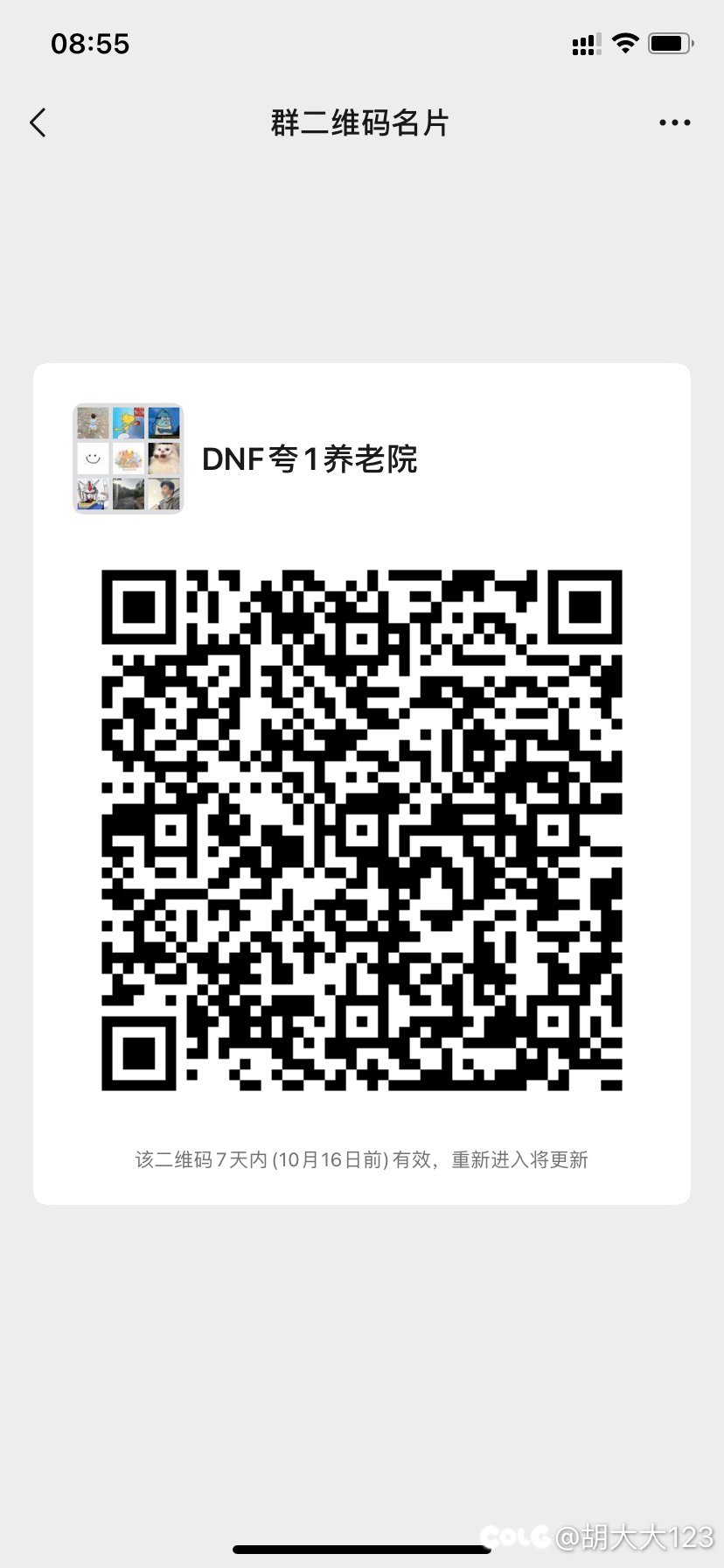This screenshot has height=1568, width=724.
Task: Select the smiley face avatar in the grid
Action: tap(93, 458)
